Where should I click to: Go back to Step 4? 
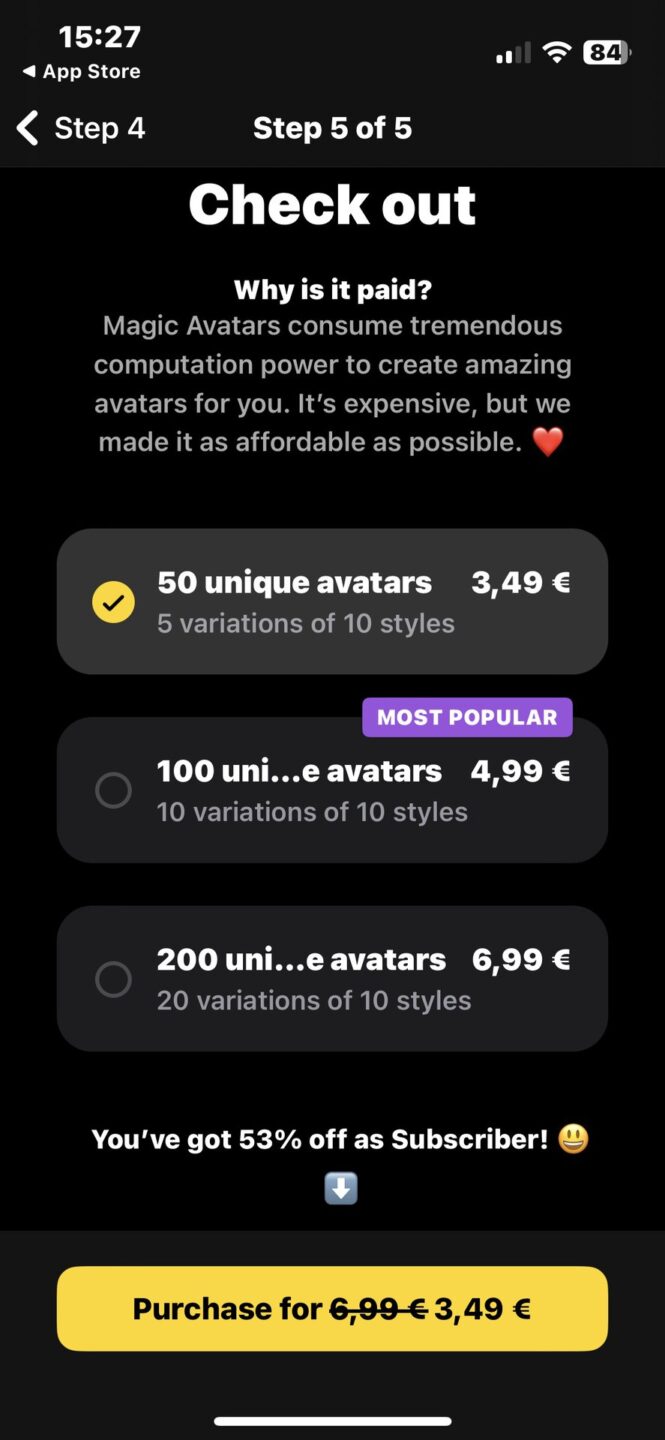[82, 129]
